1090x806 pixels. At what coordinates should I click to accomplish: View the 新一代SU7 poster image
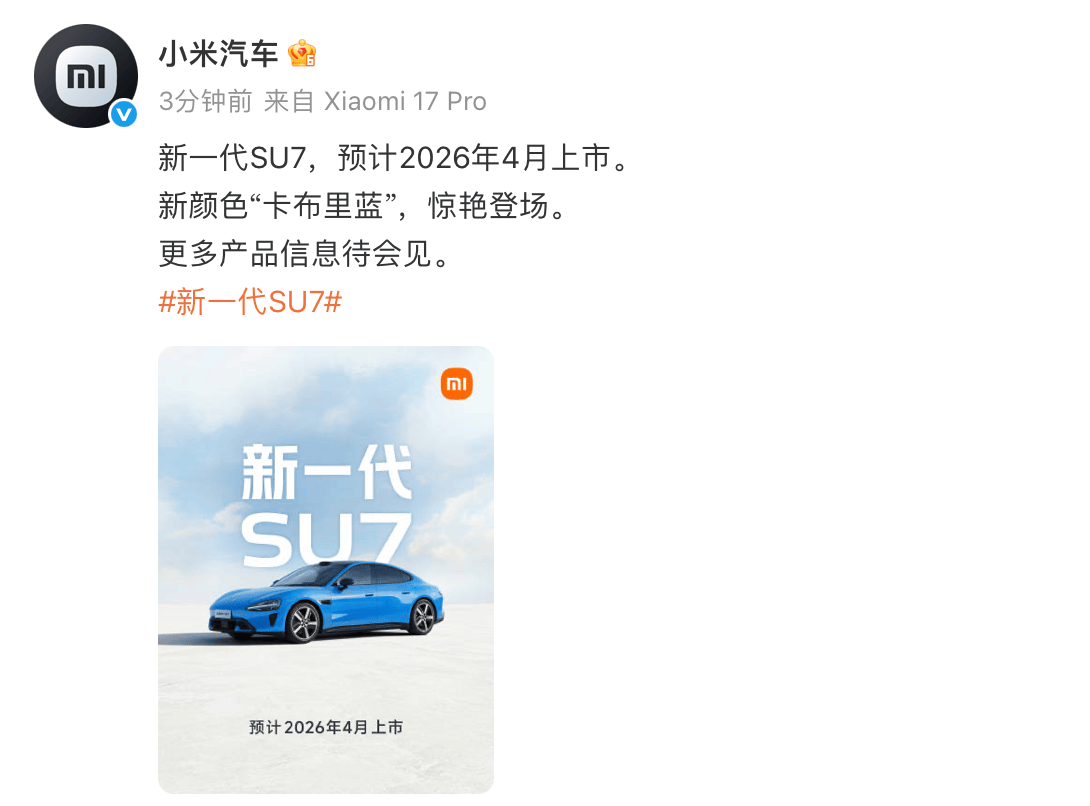(x=325, y=569)
